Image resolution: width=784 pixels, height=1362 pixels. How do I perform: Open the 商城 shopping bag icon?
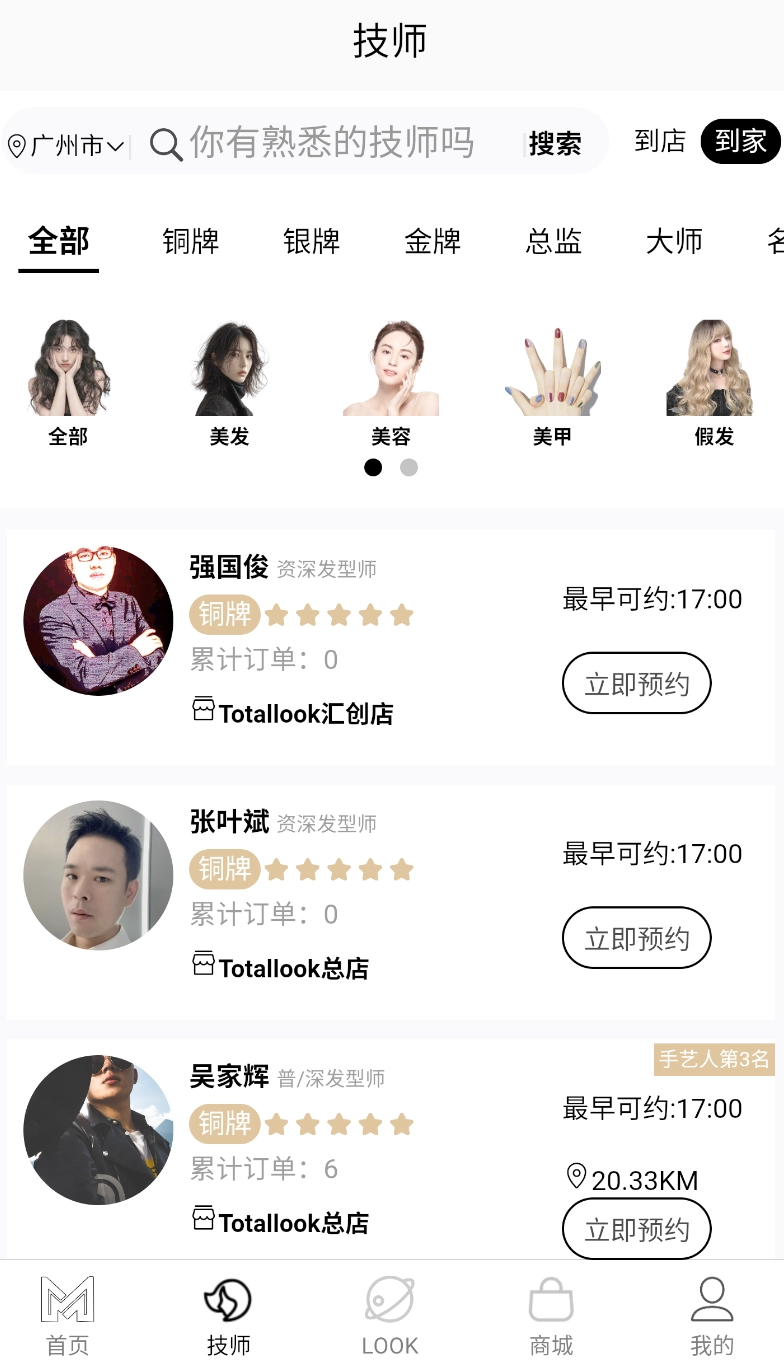click(x=551, y=1297)
